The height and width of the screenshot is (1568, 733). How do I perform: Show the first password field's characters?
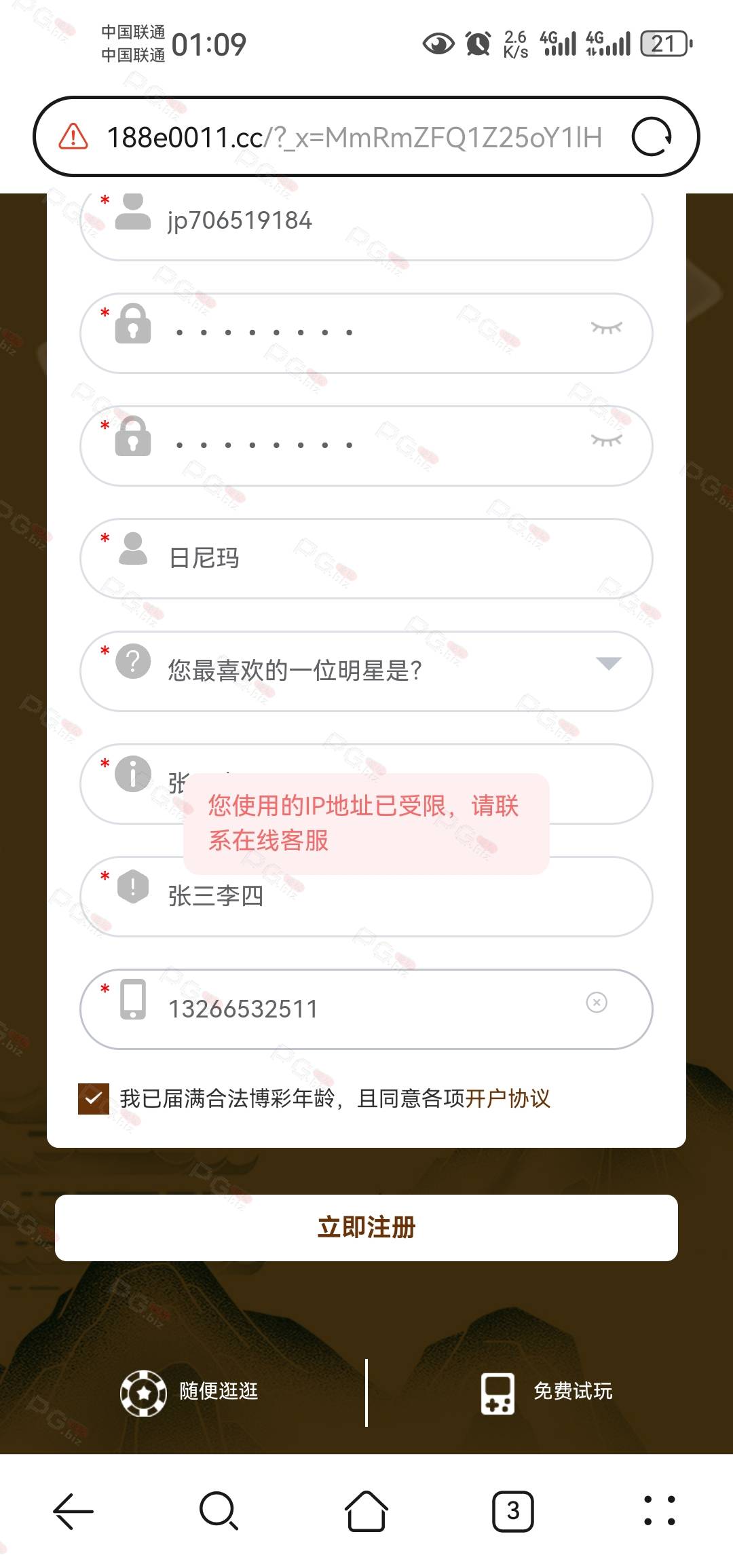606,329
